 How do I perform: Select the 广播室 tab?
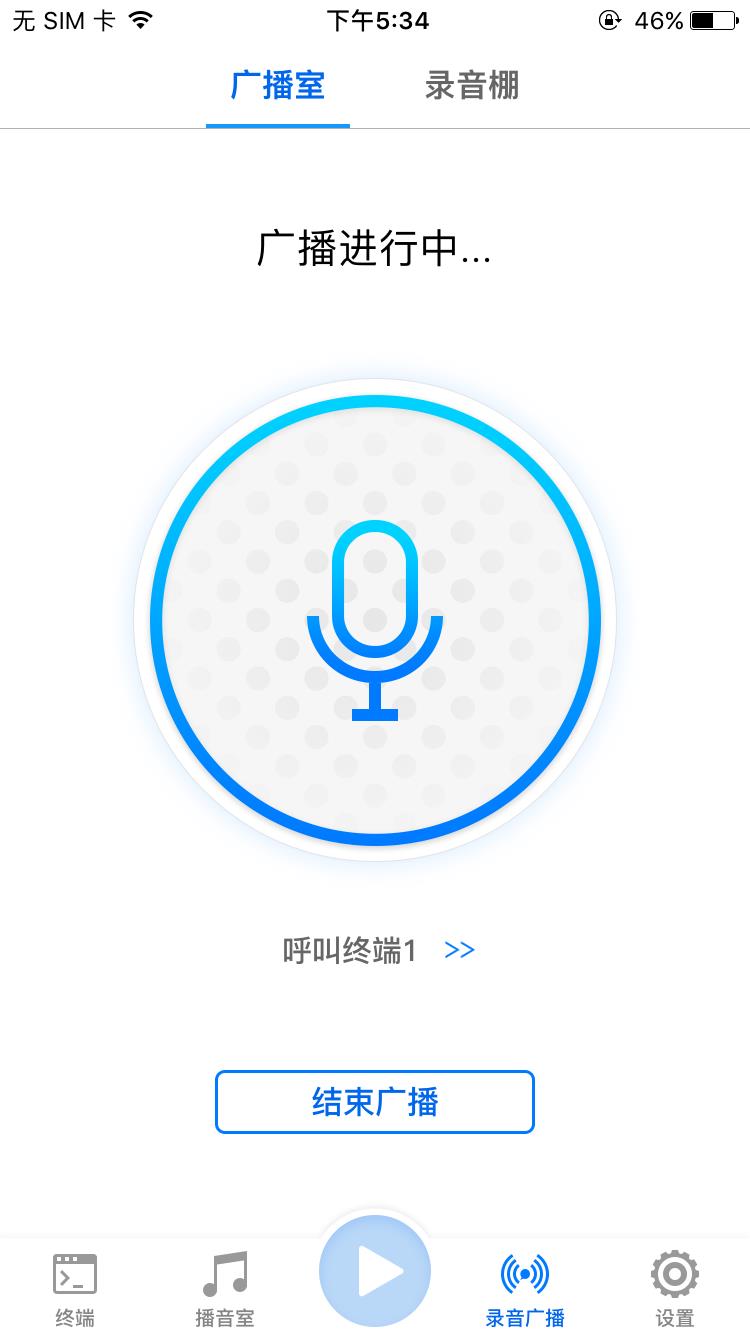click(278, 86)
